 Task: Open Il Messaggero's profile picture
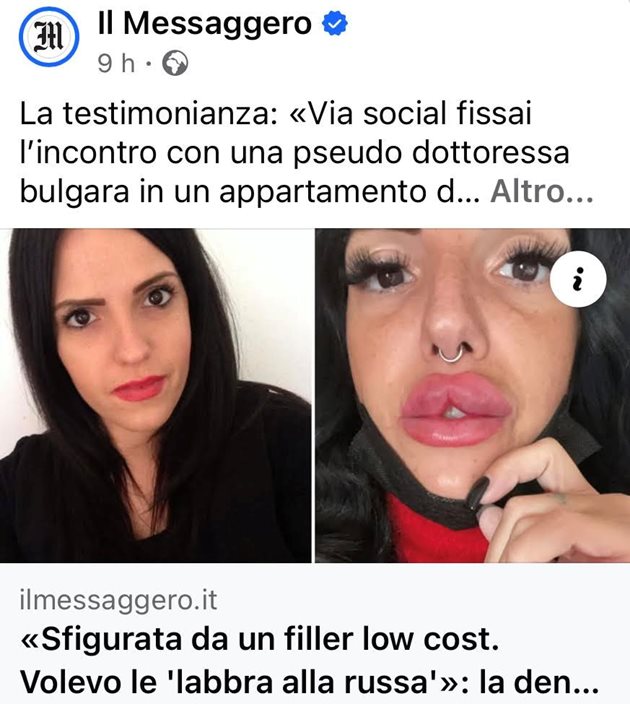coord(49,37)
